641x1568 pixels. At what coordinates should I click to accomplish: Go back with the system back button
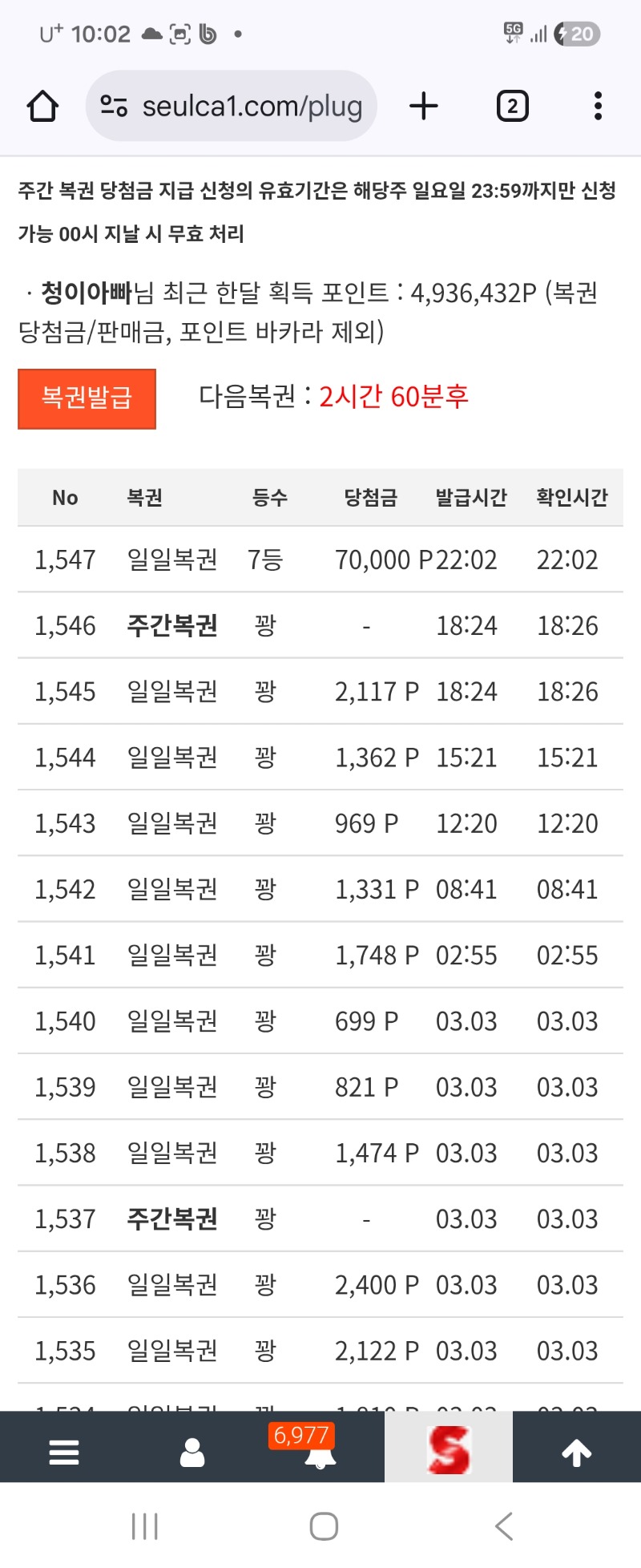504,1526
